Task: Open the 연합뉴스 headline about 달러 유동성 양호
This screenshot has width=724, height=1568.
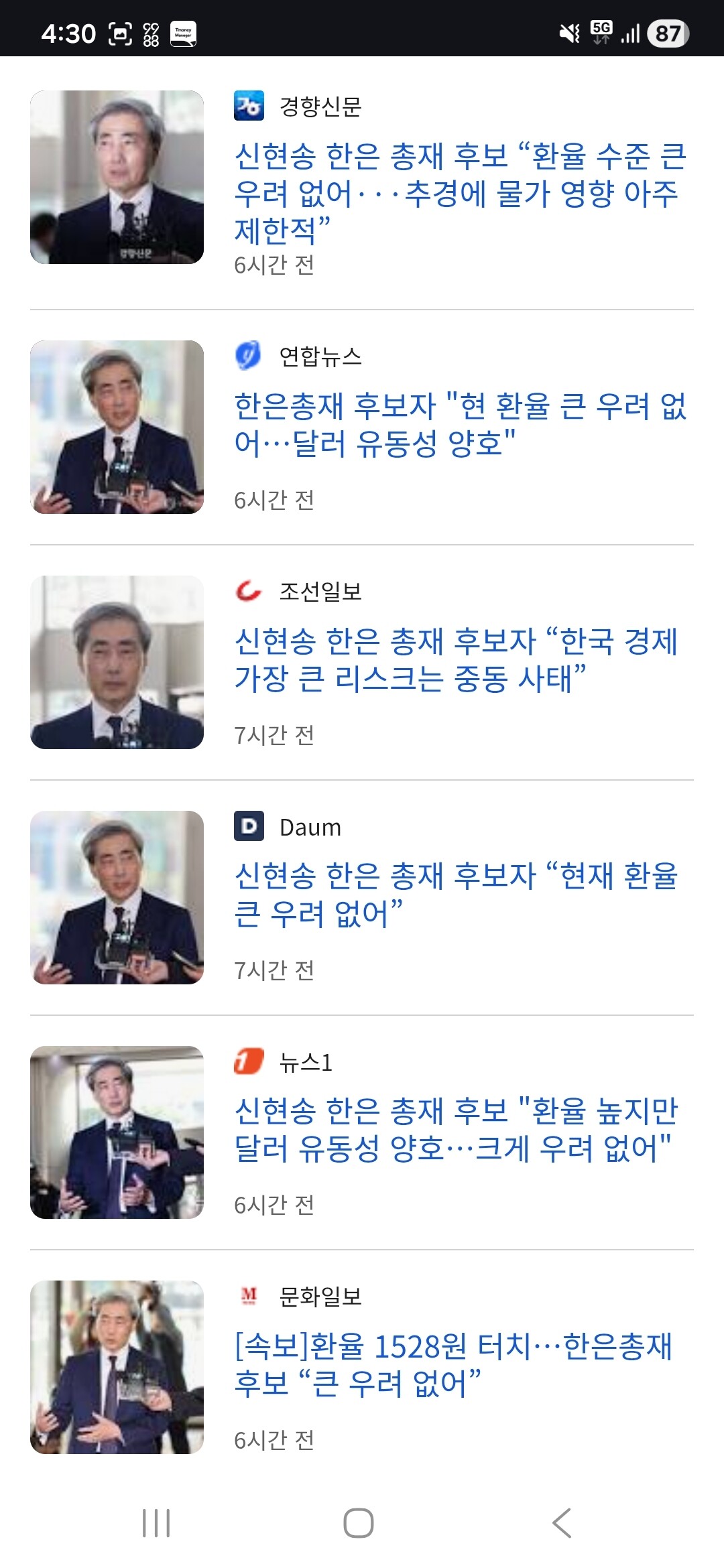Action: coord(460,424)
